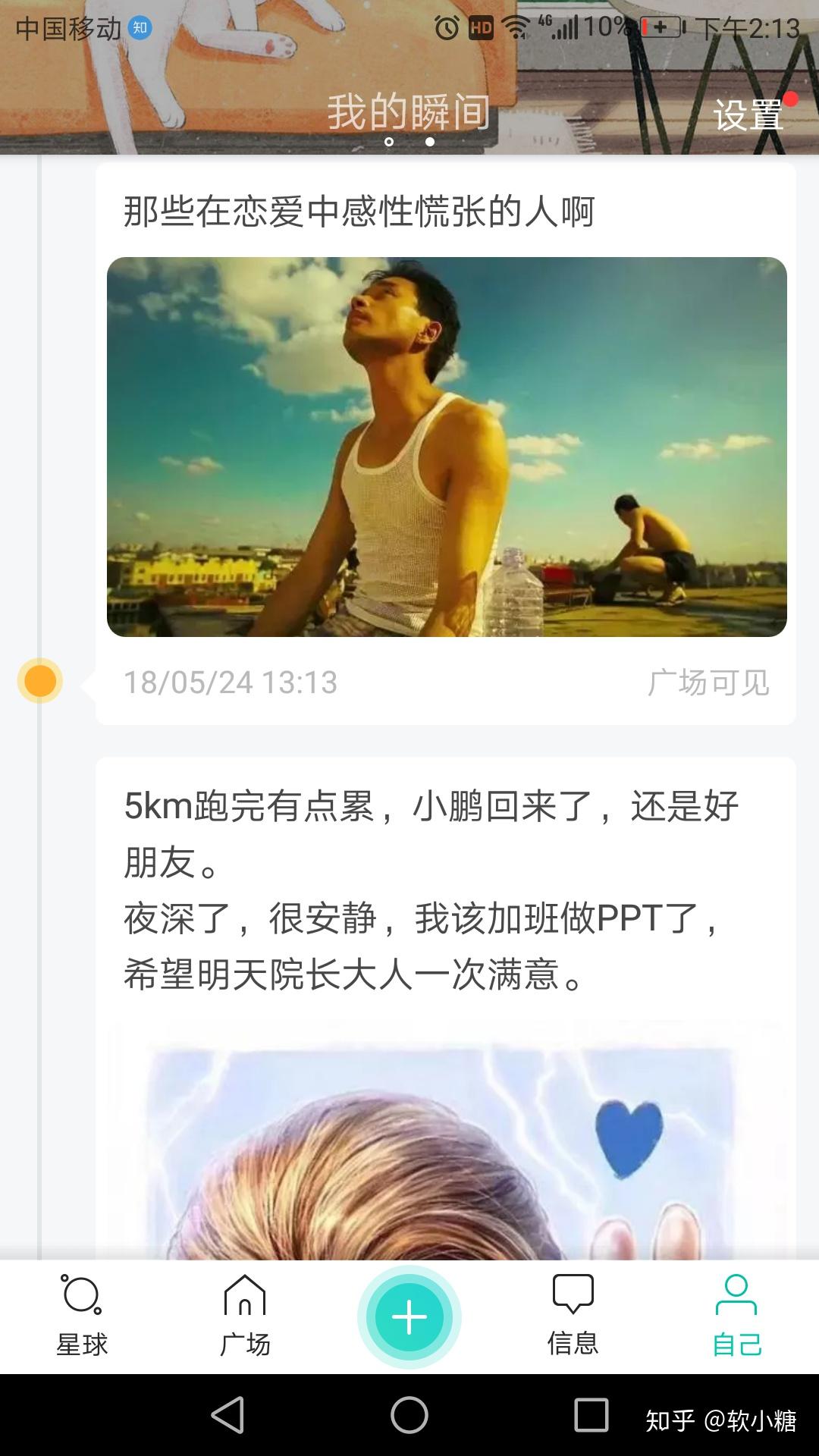
Task: Switch to second page via pager dot
Action: tap(429, 140)
